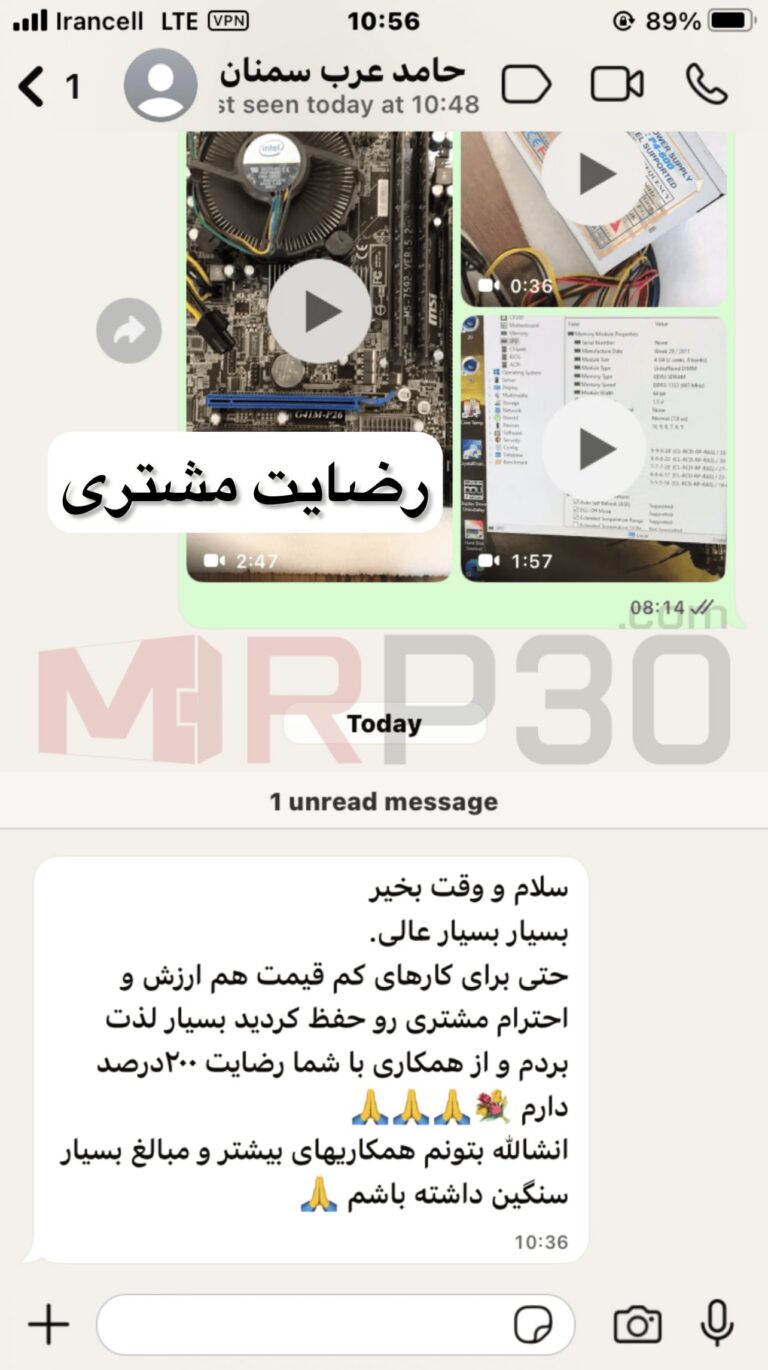Forward the video album message
This screenshot has width=768, height=1370.
point(129,331)
